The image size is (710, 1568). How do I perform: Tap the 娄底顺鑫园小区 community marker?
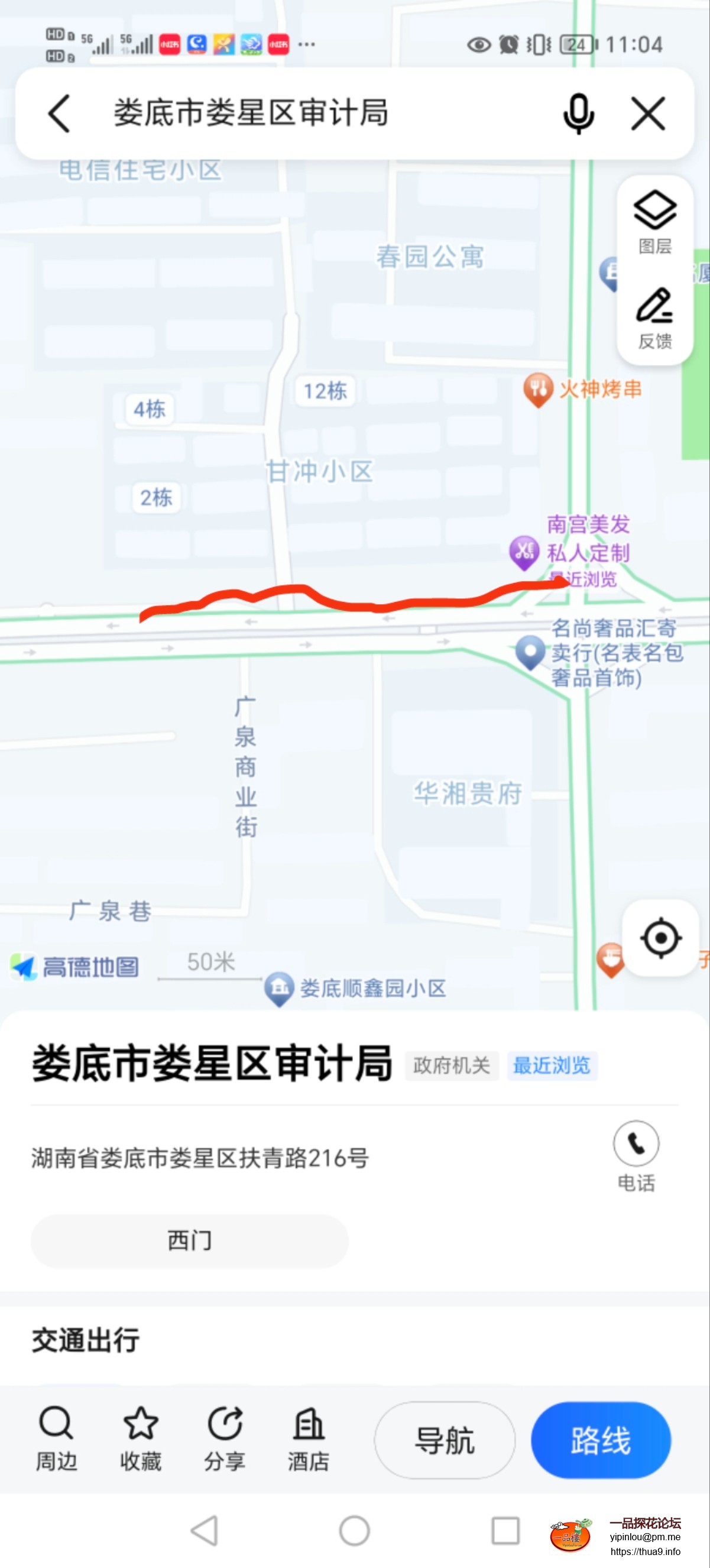point(279,989)
